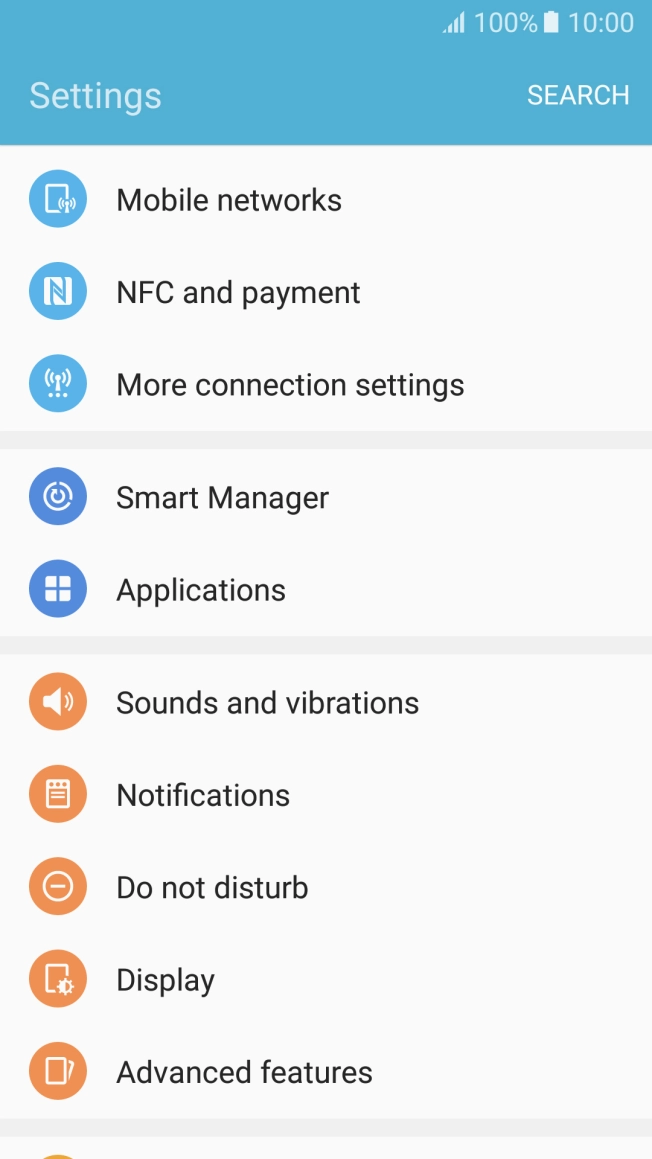Viewport: 652px width, 1159px height.
Task: Open Notifications settings
Action: (x=326, y=794)
